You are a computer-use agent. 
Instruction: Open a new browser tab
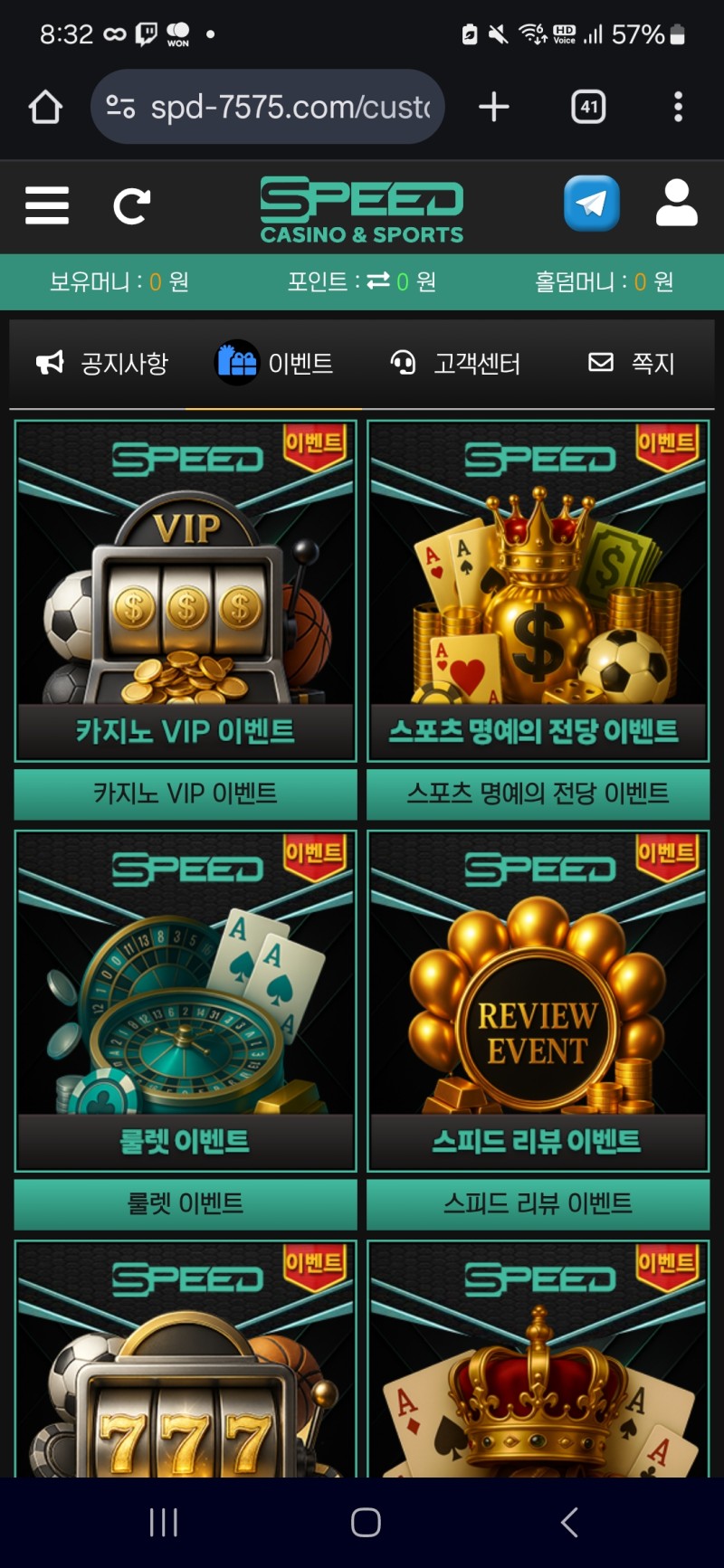[493, 108]
